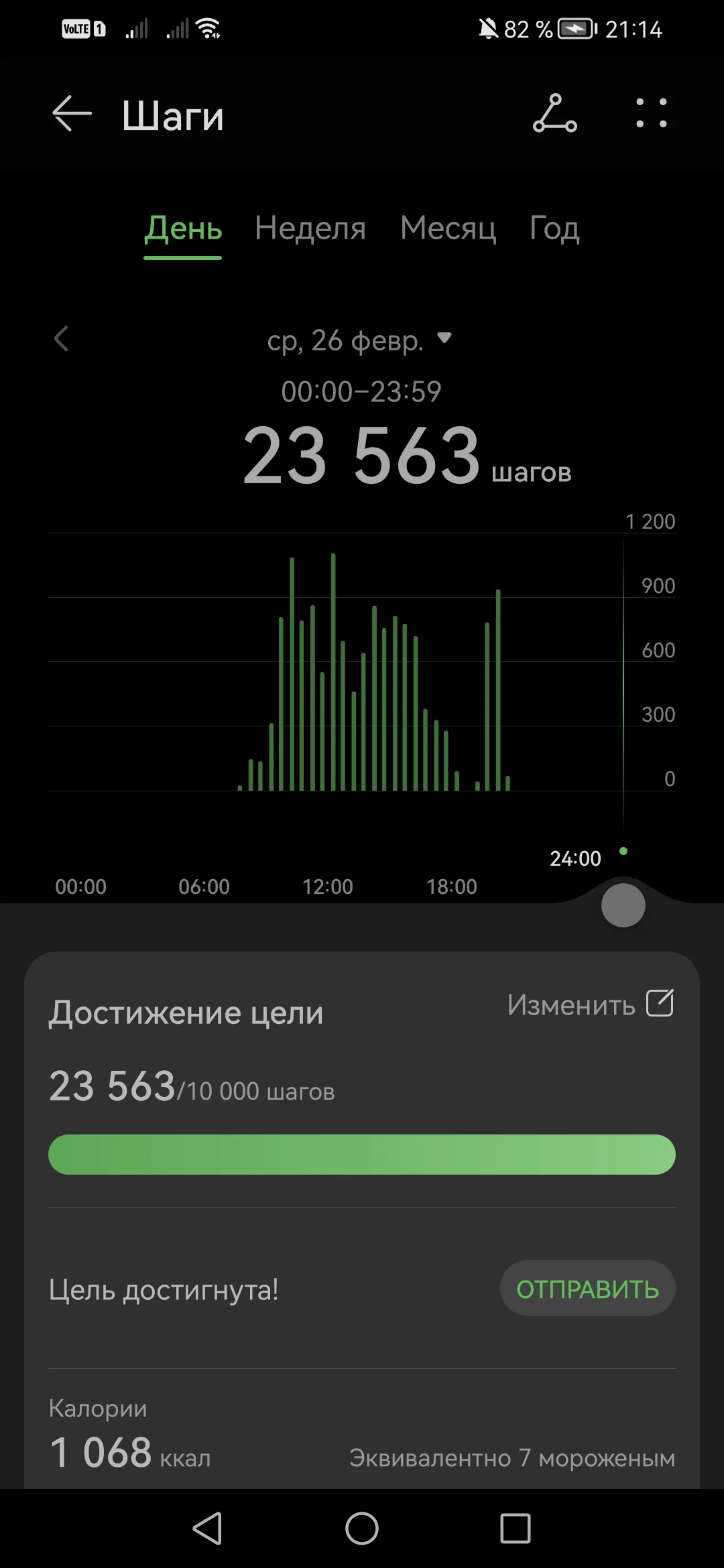Switch to the Год tab
Image resolution: width=724 pixels, height=1568 pixels.
pos(552,228)
